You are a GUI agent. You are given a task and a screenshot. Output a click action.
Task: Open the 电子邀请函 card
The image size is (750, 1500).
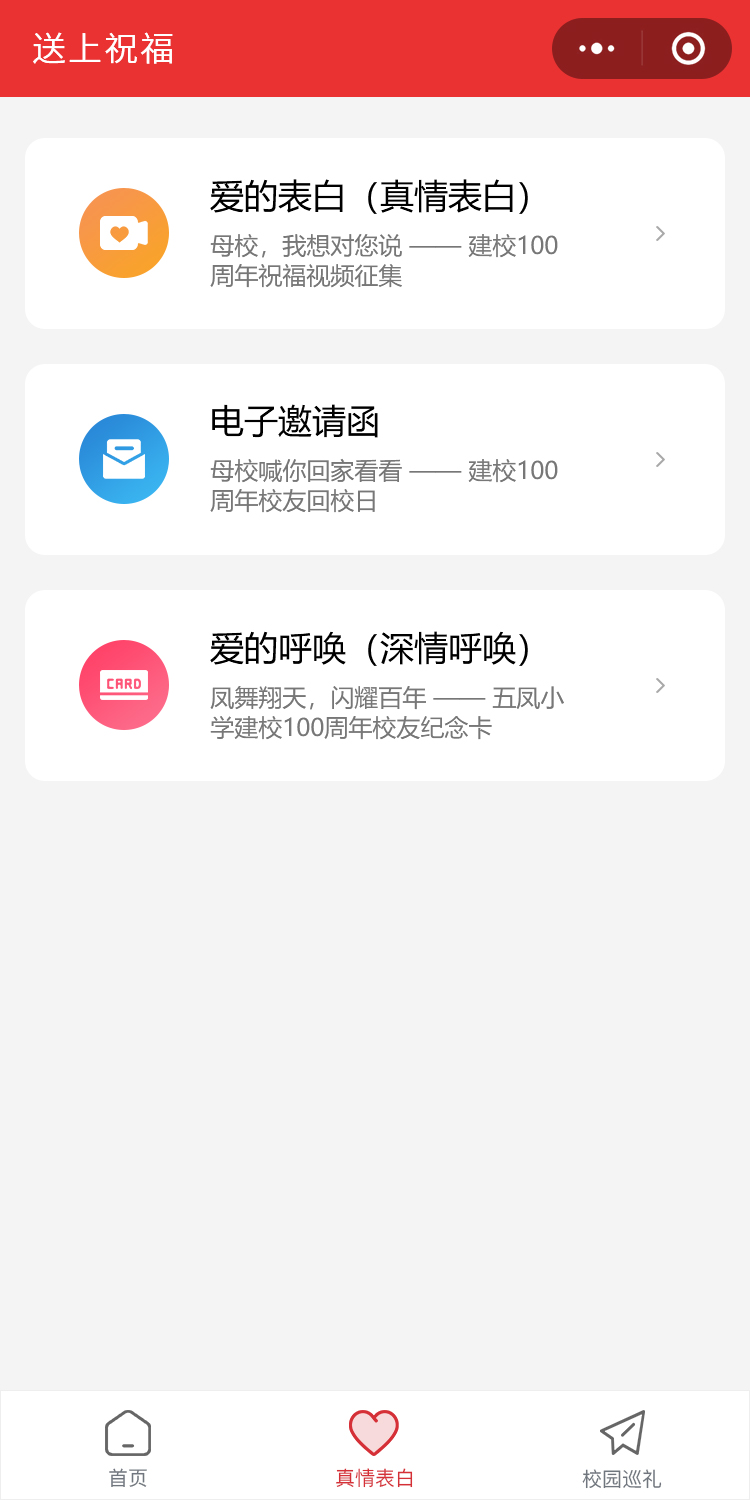(375, 459)
